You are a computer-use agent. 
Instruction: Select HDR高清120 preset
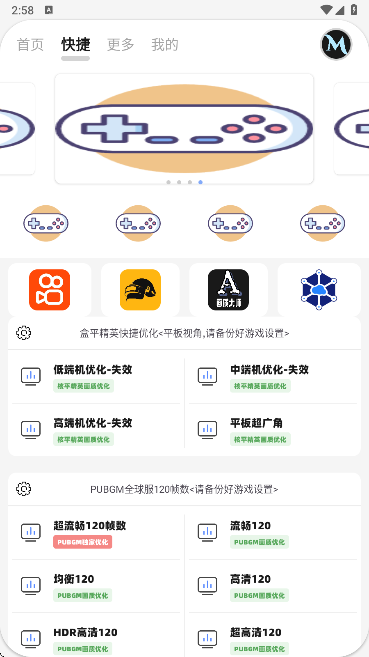tap(96, 635)
